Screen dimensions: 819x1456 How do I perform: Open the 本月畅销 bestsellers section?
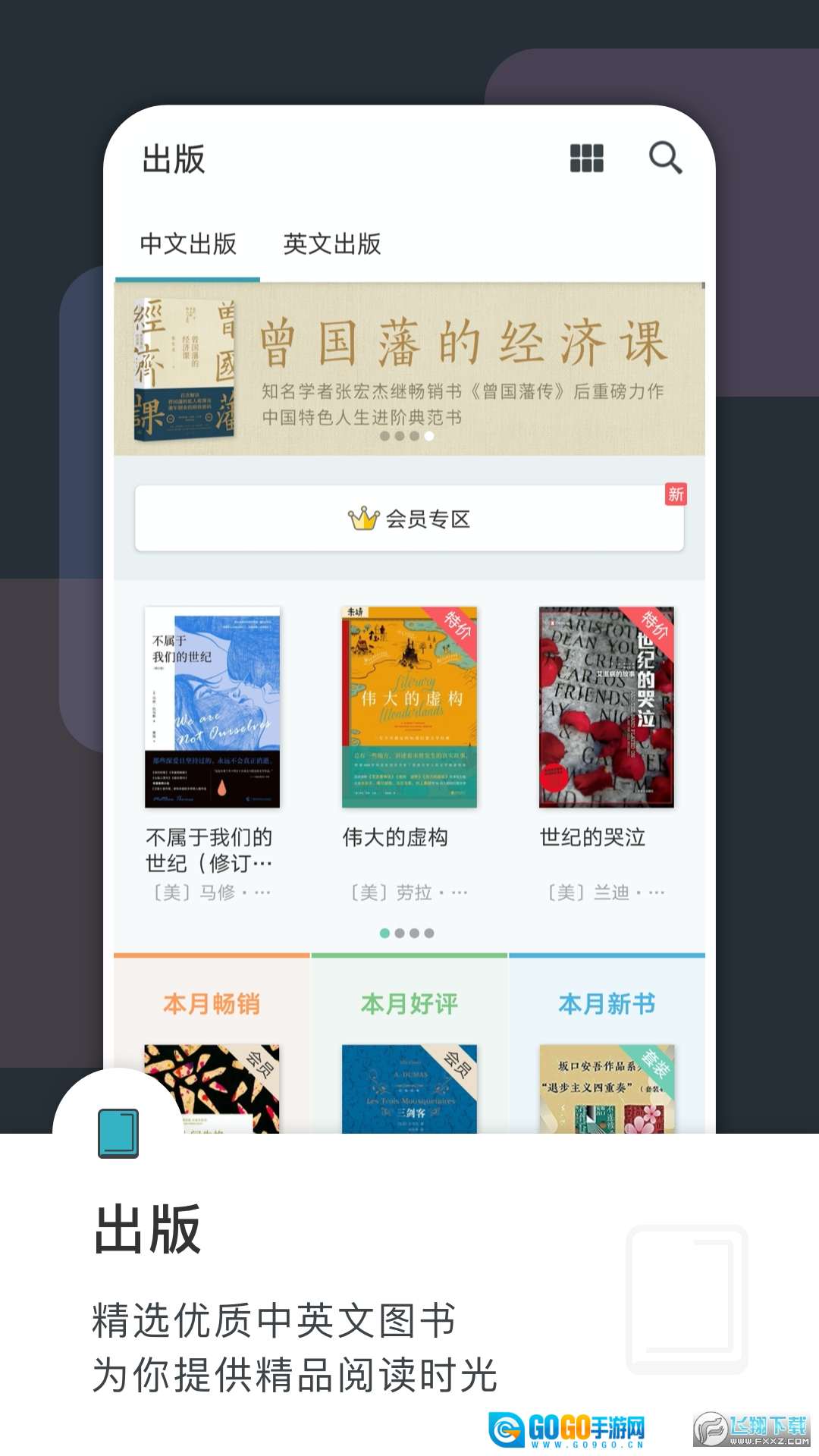click(214, 1001)
